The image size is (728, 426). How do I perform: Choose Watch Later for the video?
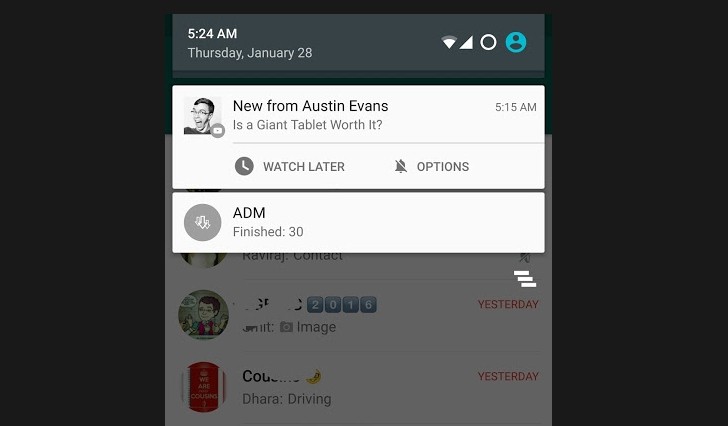pos(289,167)
